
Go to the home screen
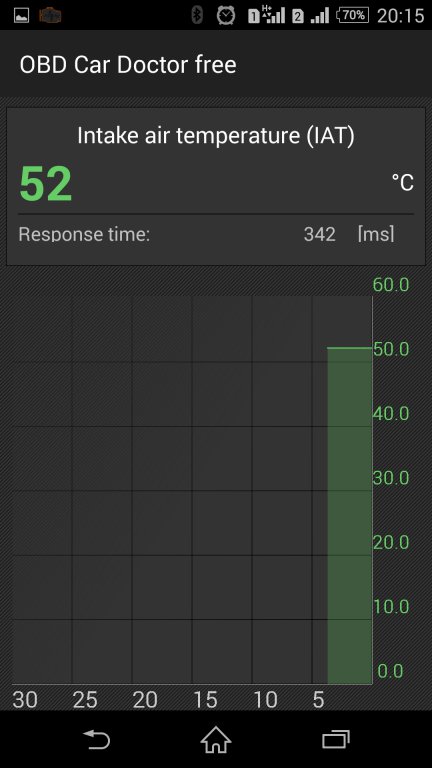[216, 740]
